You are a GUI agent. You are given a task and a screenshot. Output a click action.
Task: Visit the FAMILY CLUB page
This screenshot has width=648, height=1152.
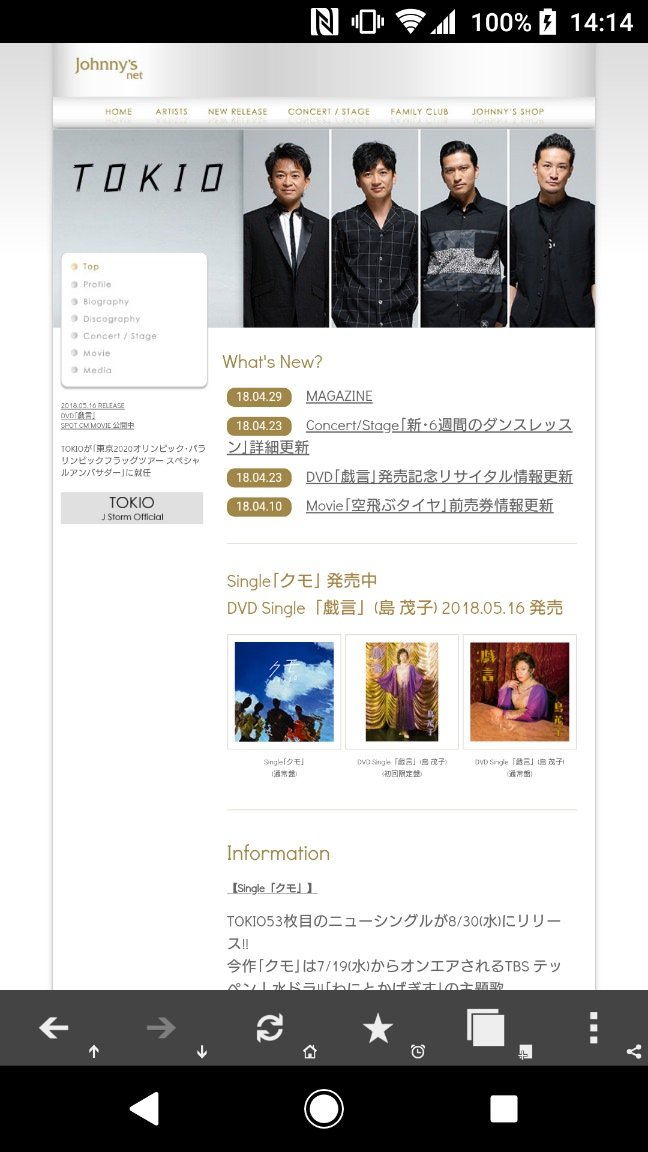coord(419,112)
